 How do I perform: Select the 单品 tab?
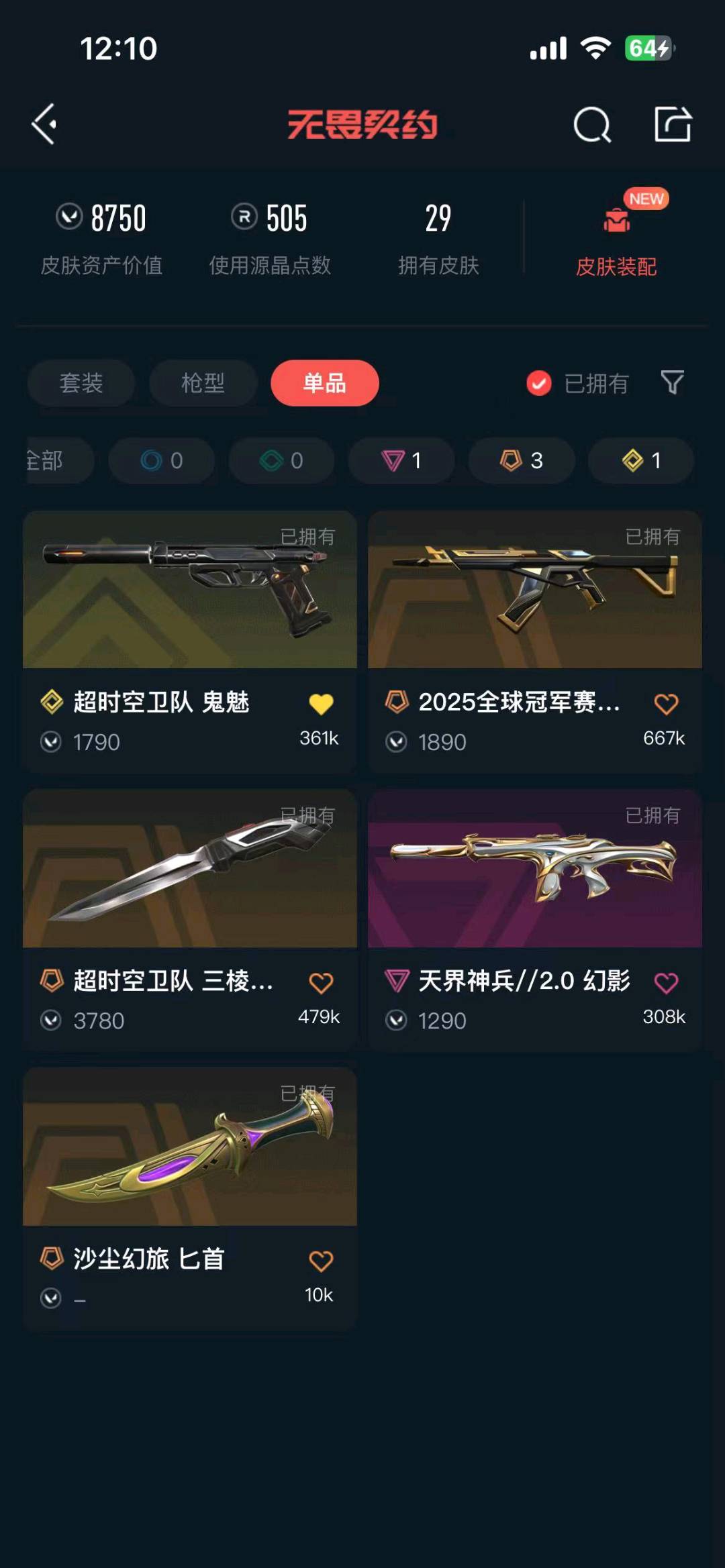tap(325, 383)
